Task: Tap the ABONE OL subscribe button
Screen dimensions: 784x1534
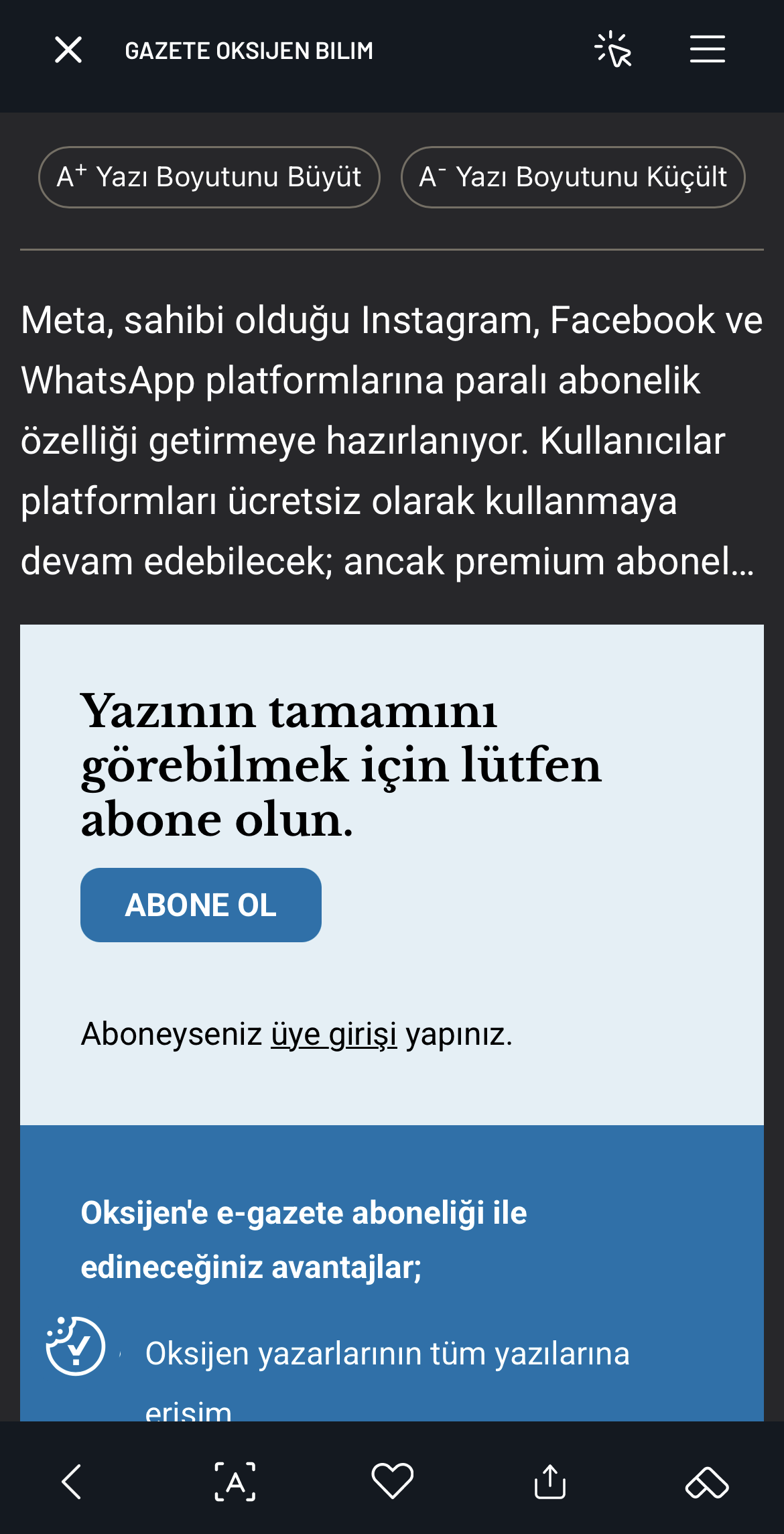Action: (201, 905)
